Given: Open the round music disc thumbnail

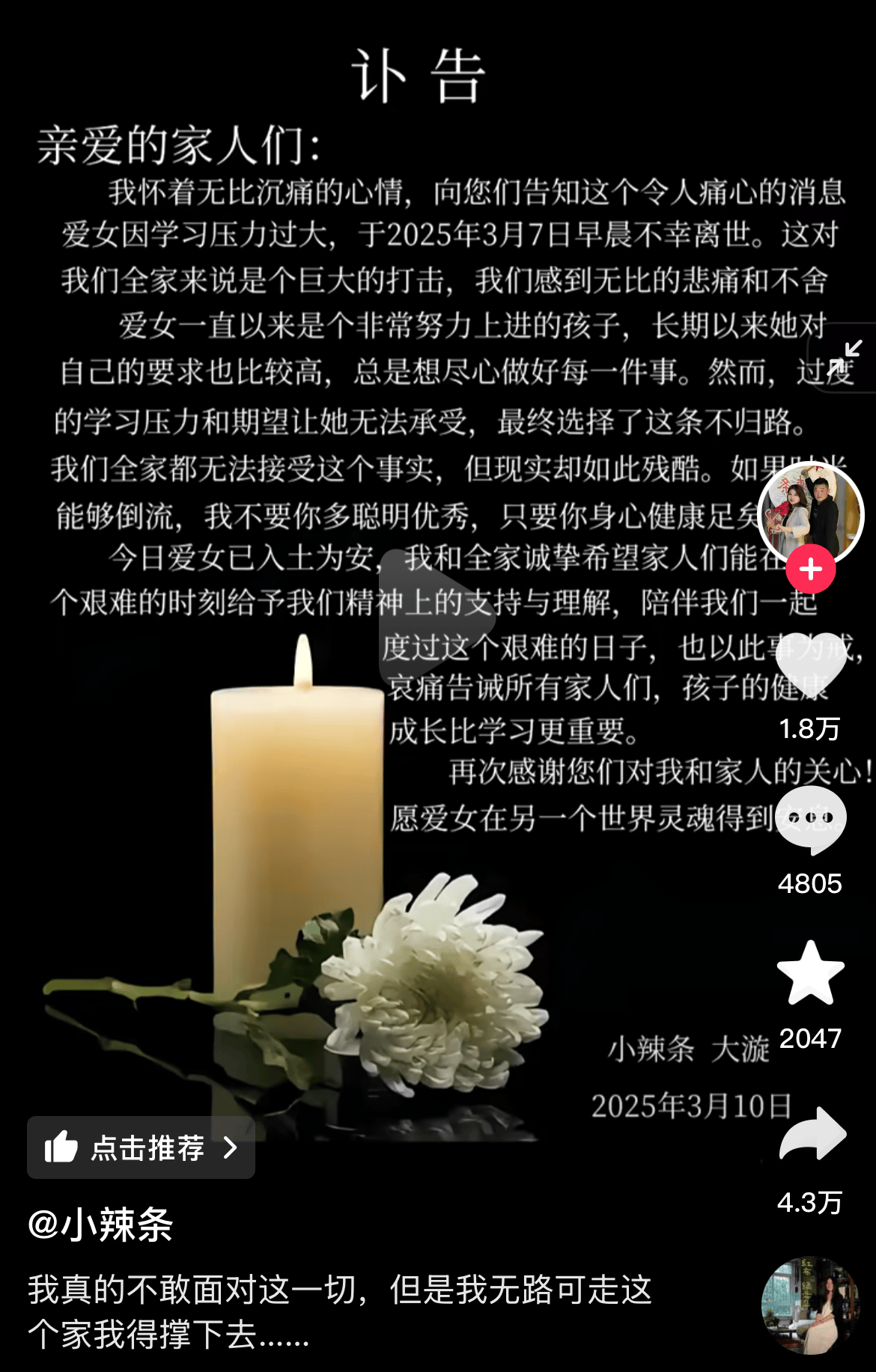Looking at the screenshot, I should 810,1305.
